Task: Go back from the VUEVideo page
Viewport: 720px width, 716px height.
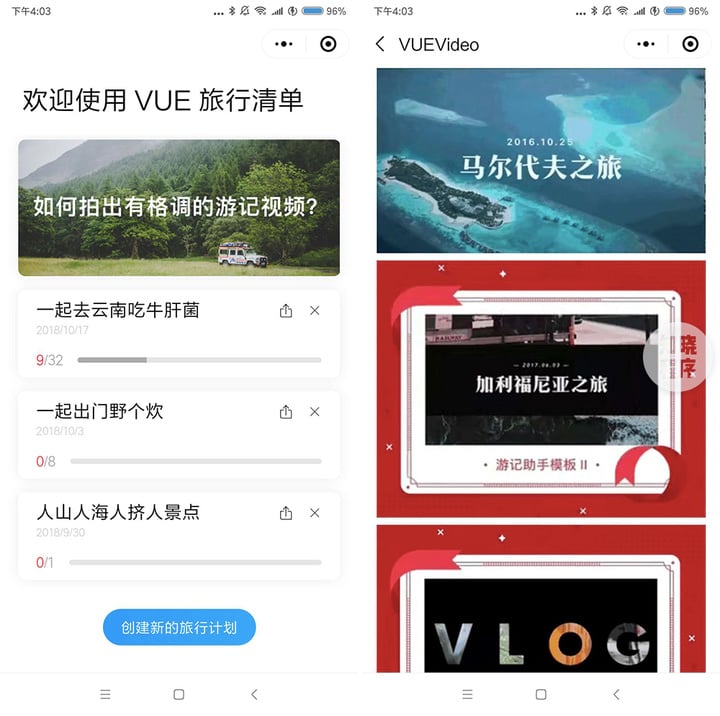Action: pyautogui.click(x=380, y=44)
